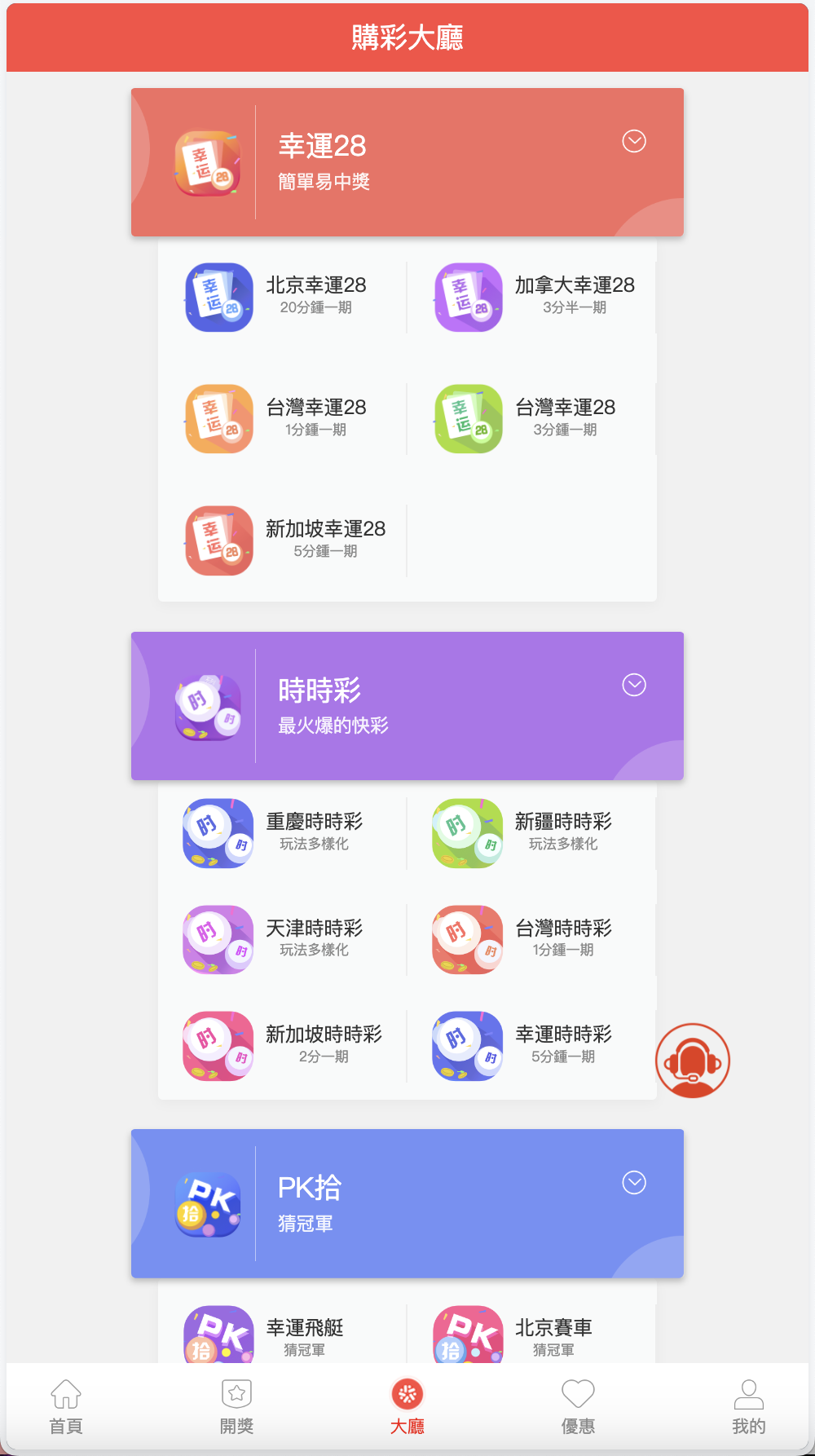Collapse the 時時彩 category section

point(633,685)
